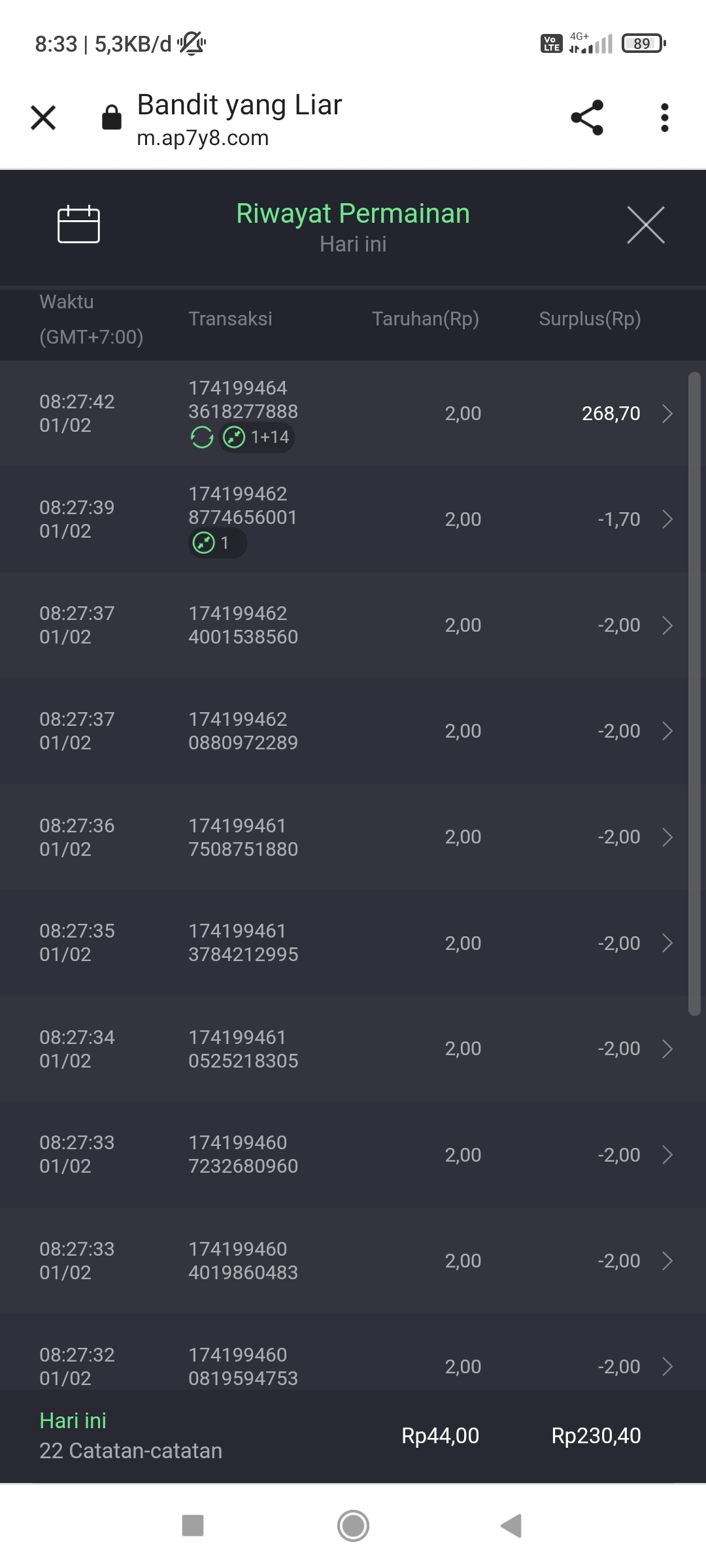Go back with the system back button
This screenshot has height=1568, width=706.
[511, 1526]
